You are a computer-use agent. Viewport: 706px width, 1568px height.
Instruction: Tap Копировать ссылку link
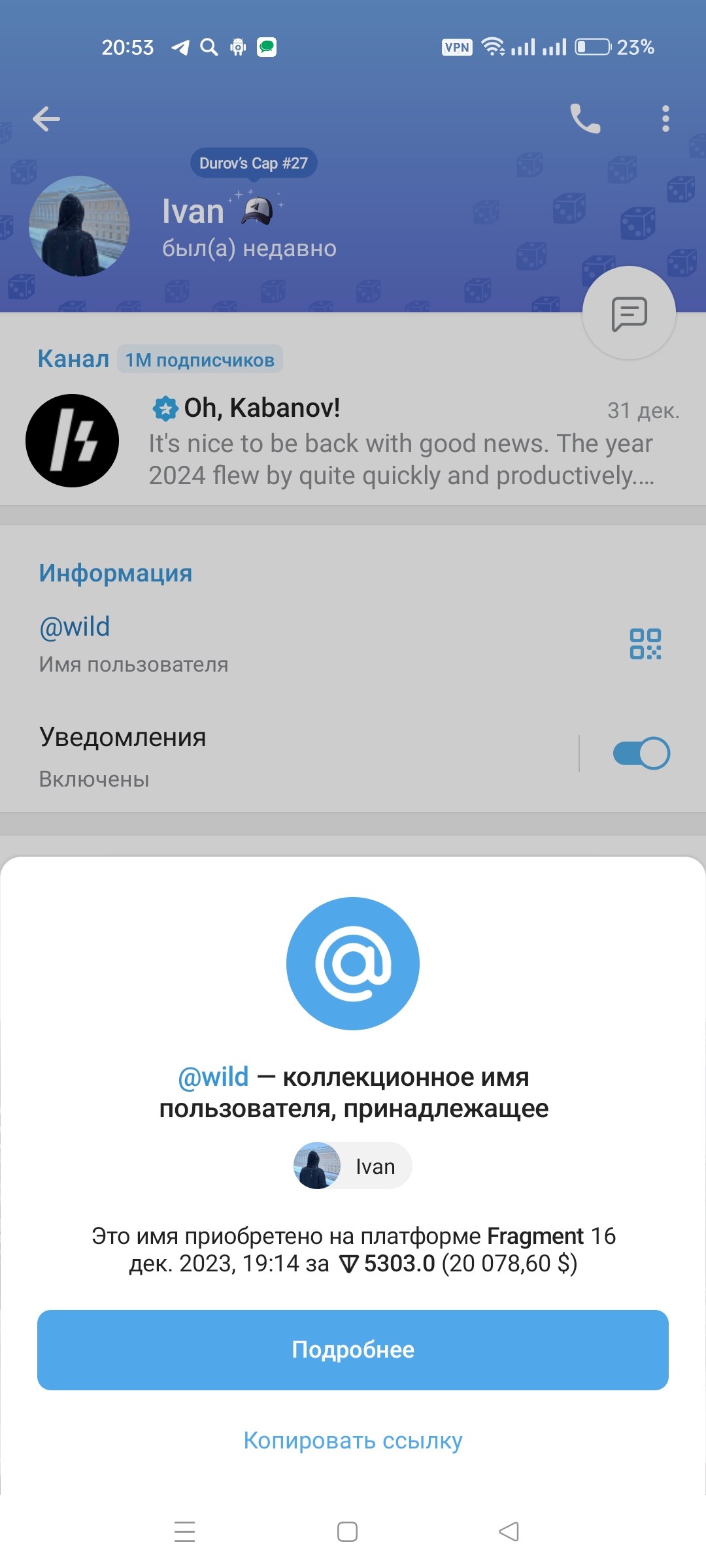click(353, 1440)
